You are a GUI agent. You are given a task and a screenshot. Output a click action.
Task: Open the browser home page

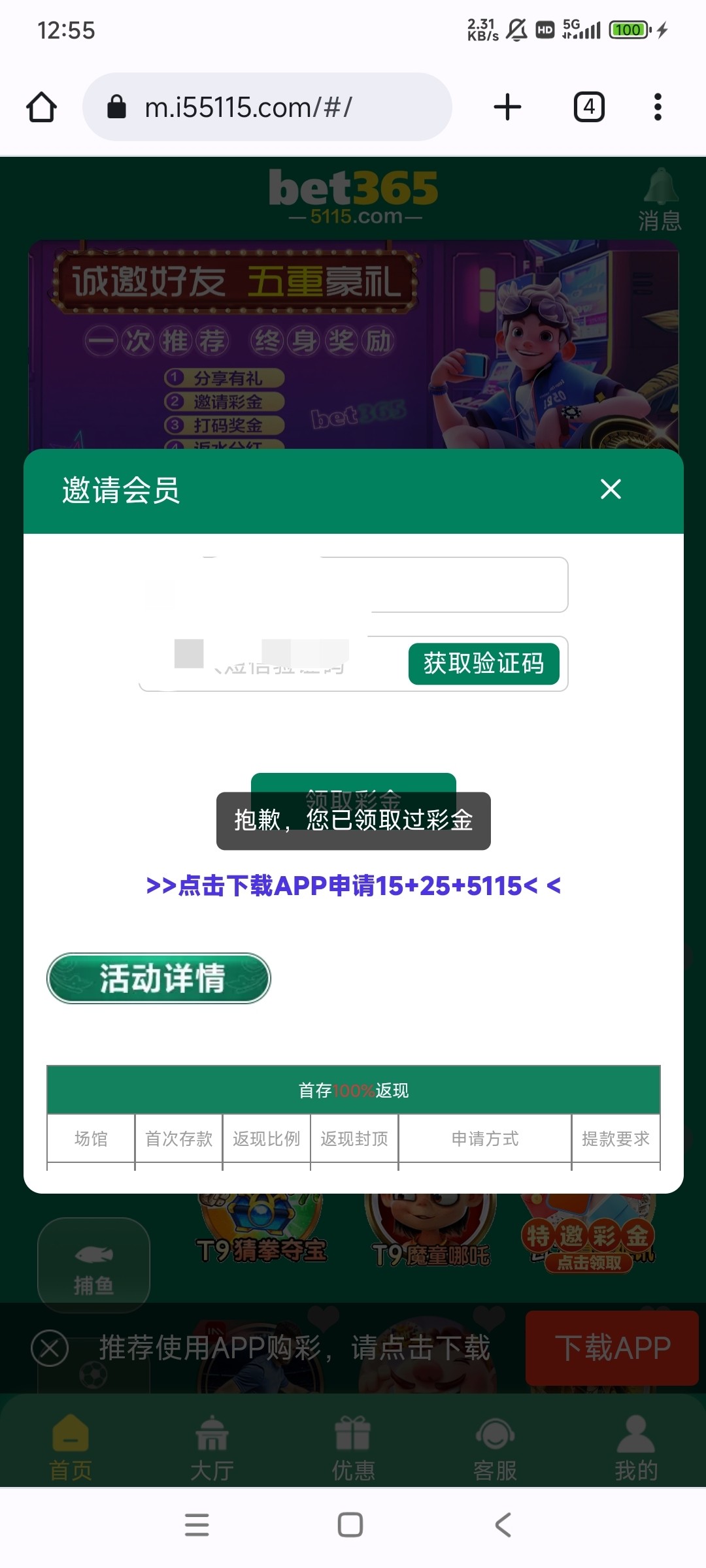pos(41,107)
